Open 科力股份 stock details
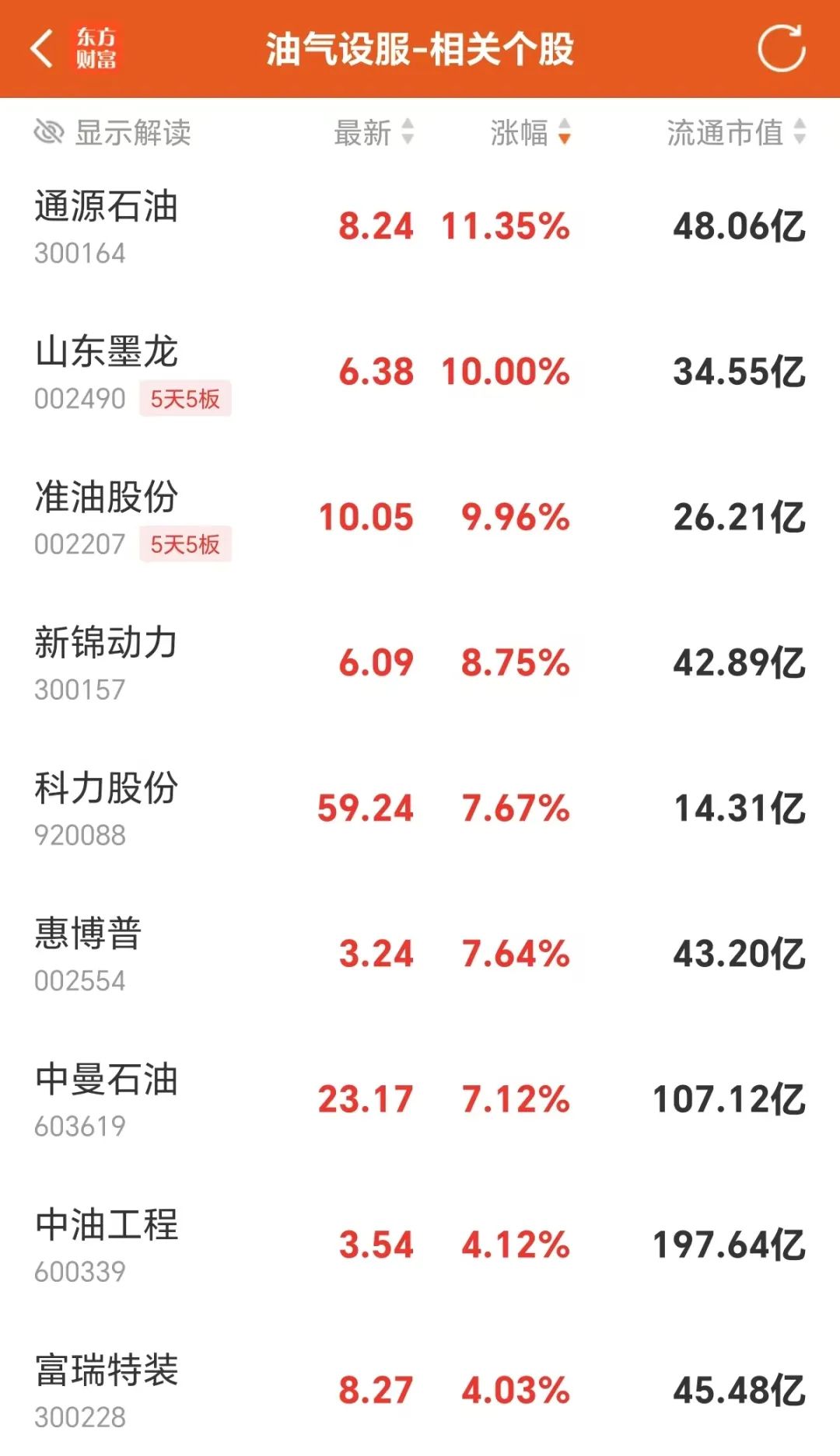 coord(420,808)
